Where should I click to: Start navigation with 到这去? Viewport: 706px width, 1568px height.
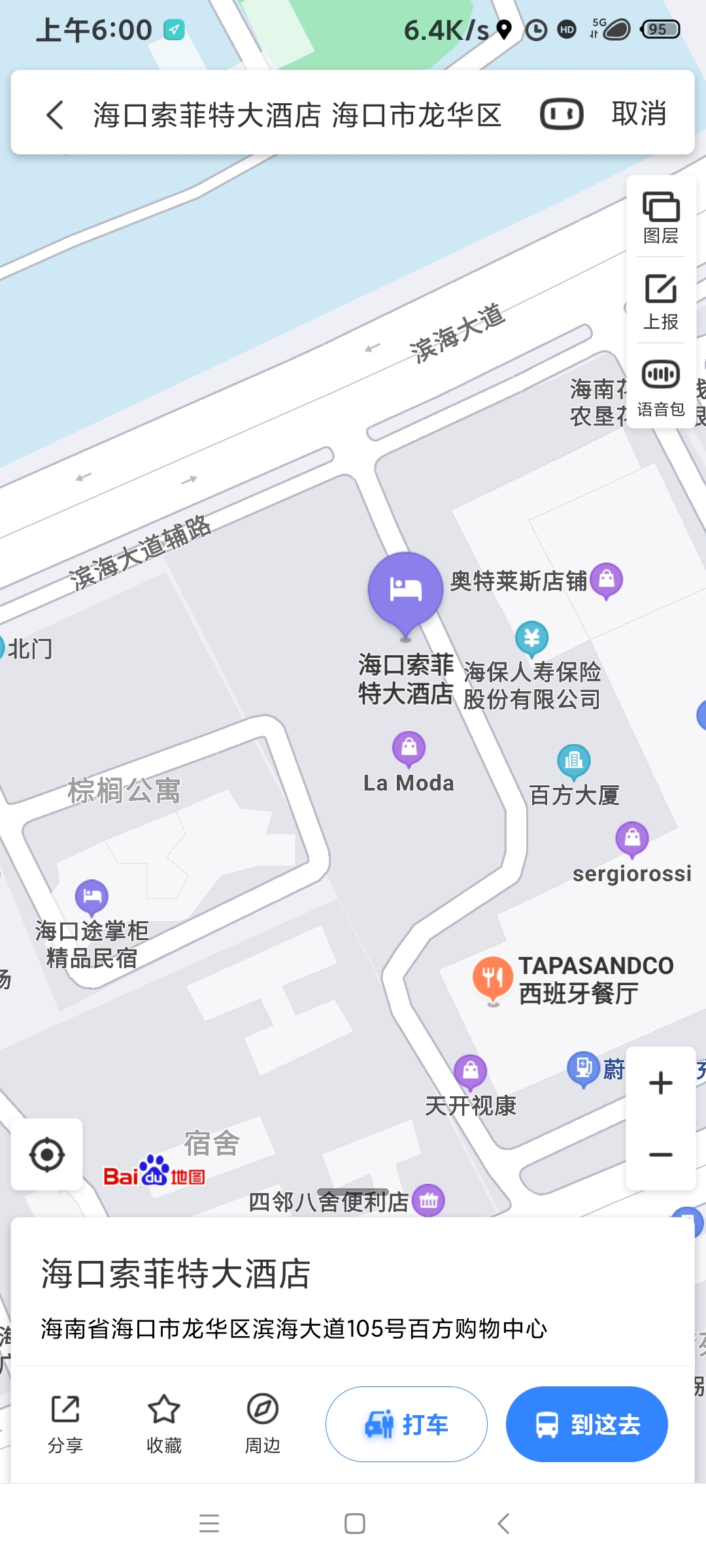(587, 1424)
